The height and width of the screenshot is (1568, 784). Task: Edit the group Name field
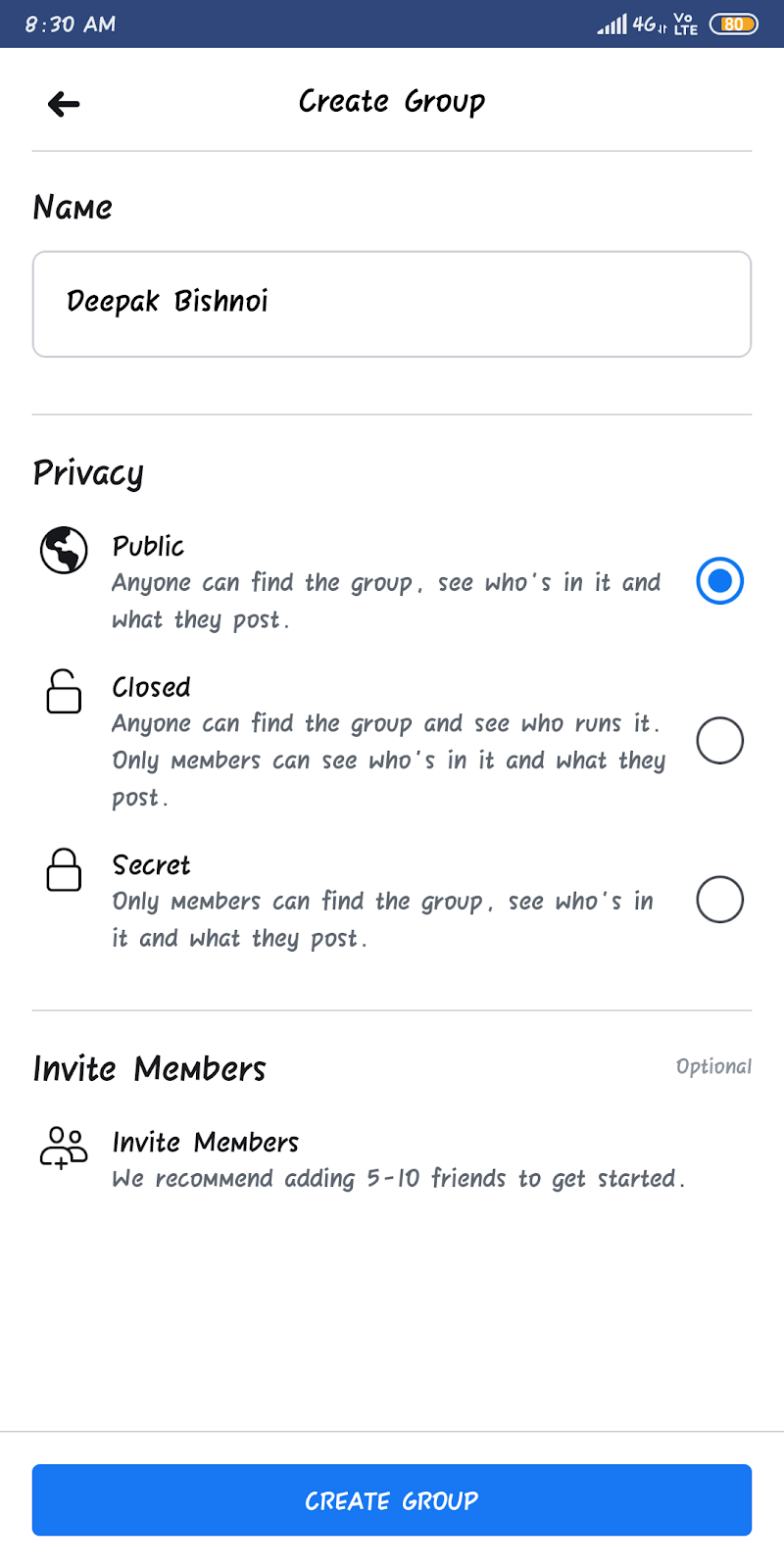coord(392,304)
